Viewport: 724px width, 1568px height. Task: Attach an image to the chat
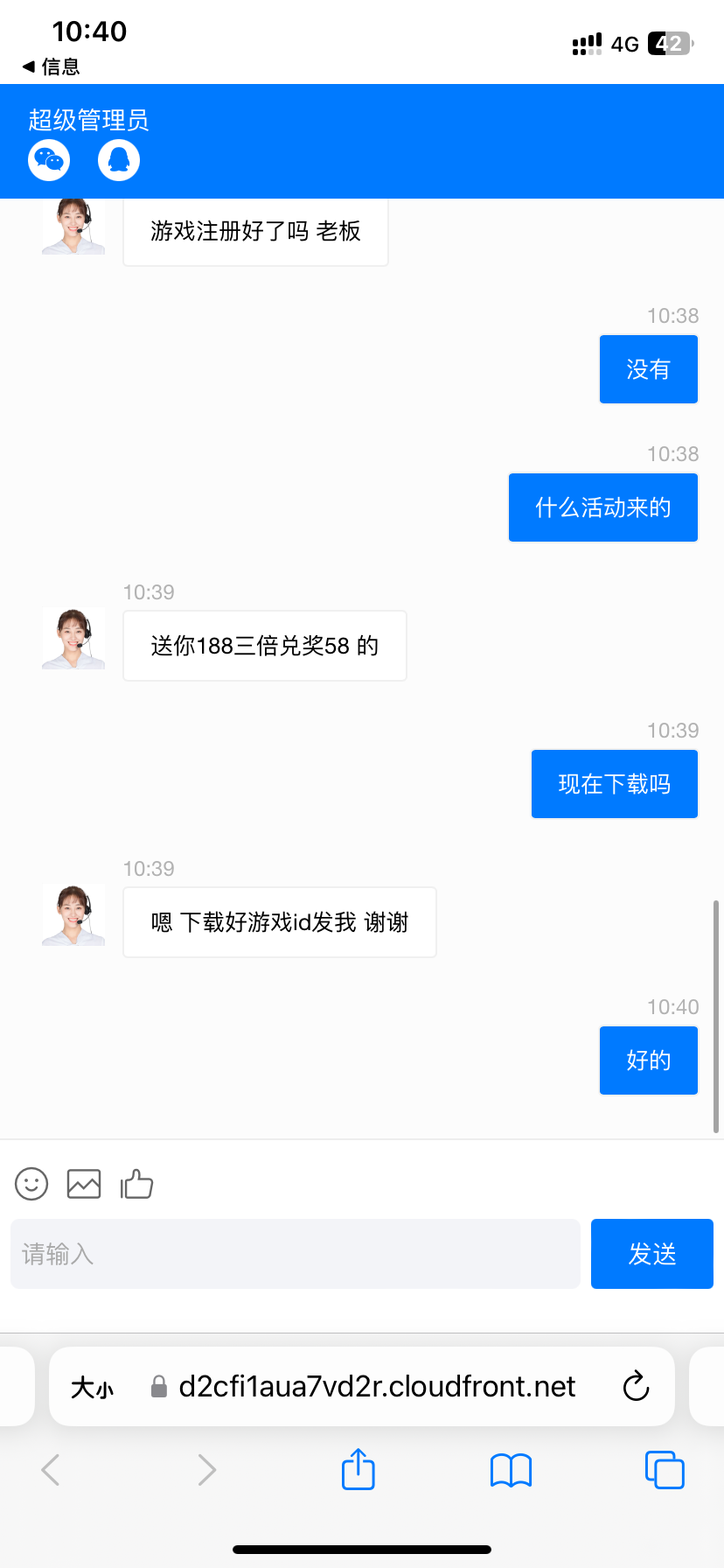tap(84, 1184)
